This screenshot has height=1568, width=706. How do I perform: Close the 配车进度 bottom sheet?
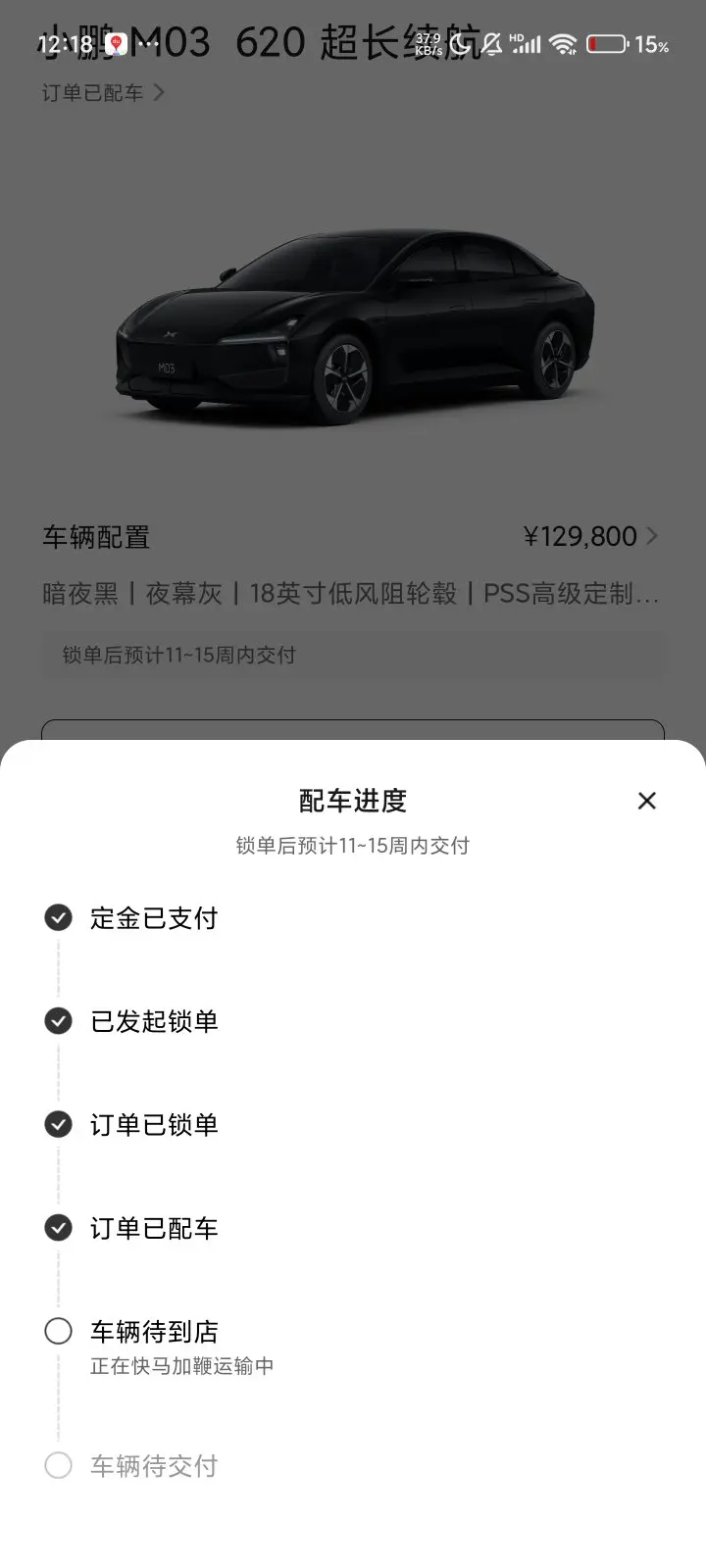pyautogui.click(x=646, y=801)
